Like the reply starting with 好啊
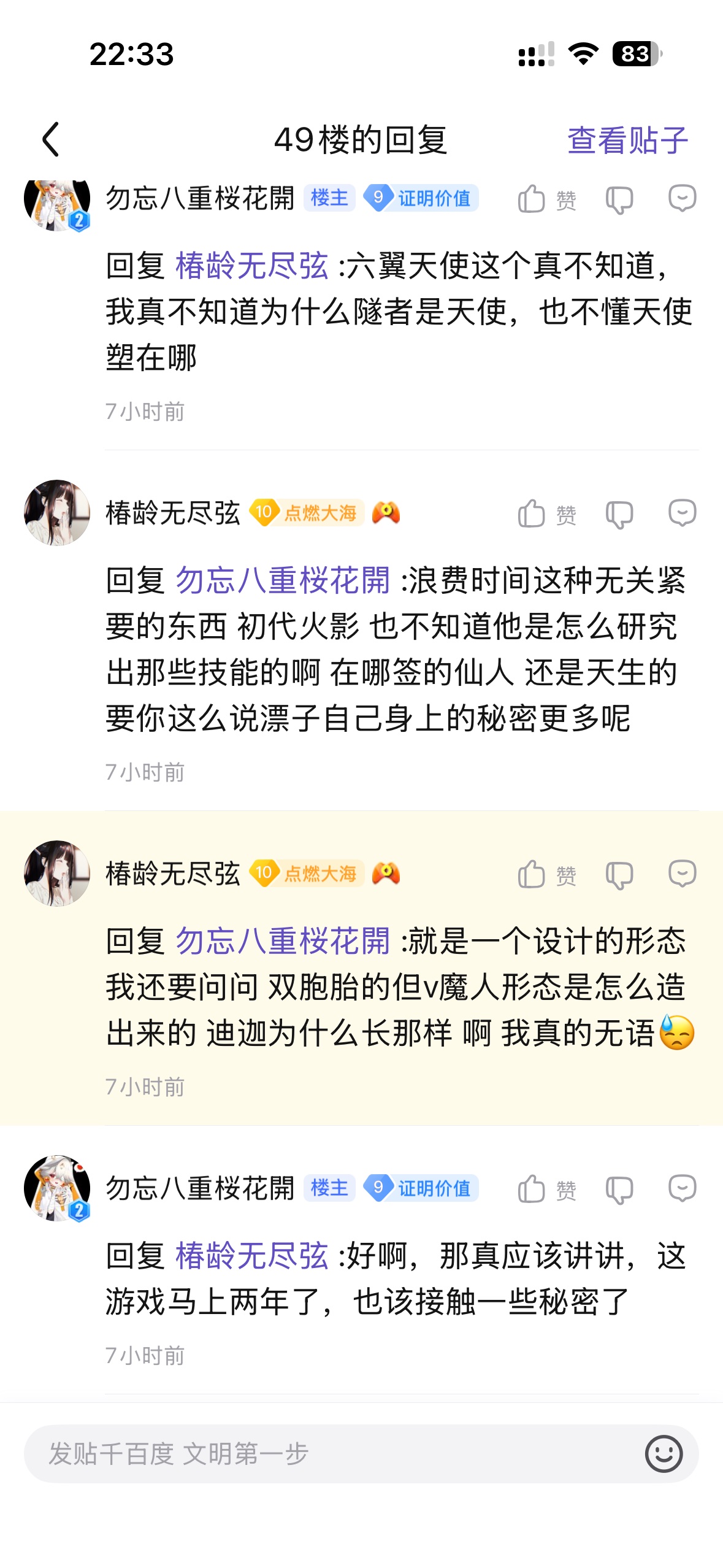Image resolution: width=723 pixels, height=1568 pixels. point(532,1189)
